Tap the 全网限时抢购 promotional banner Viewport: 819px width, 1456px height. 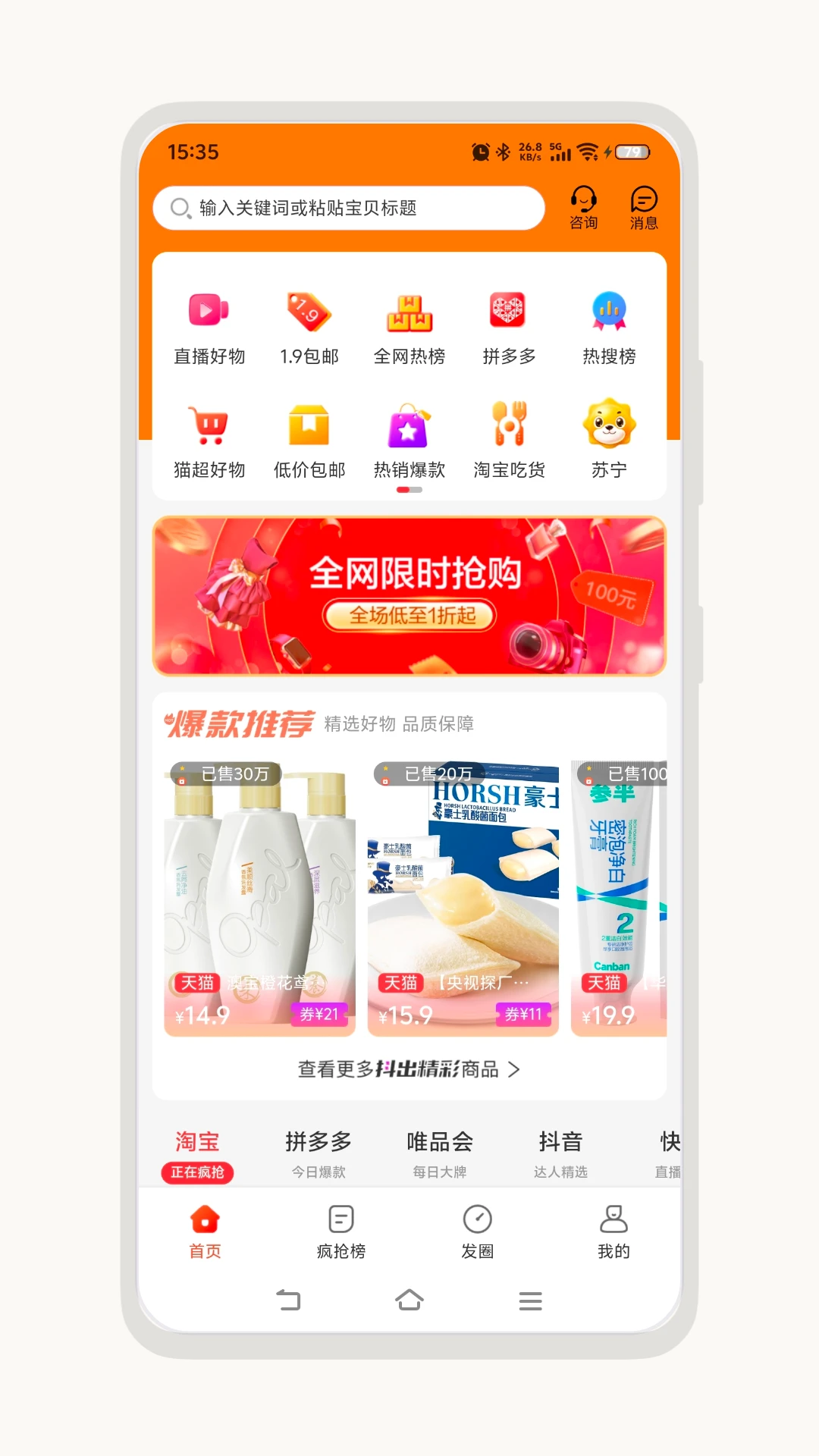click(409, 596)
